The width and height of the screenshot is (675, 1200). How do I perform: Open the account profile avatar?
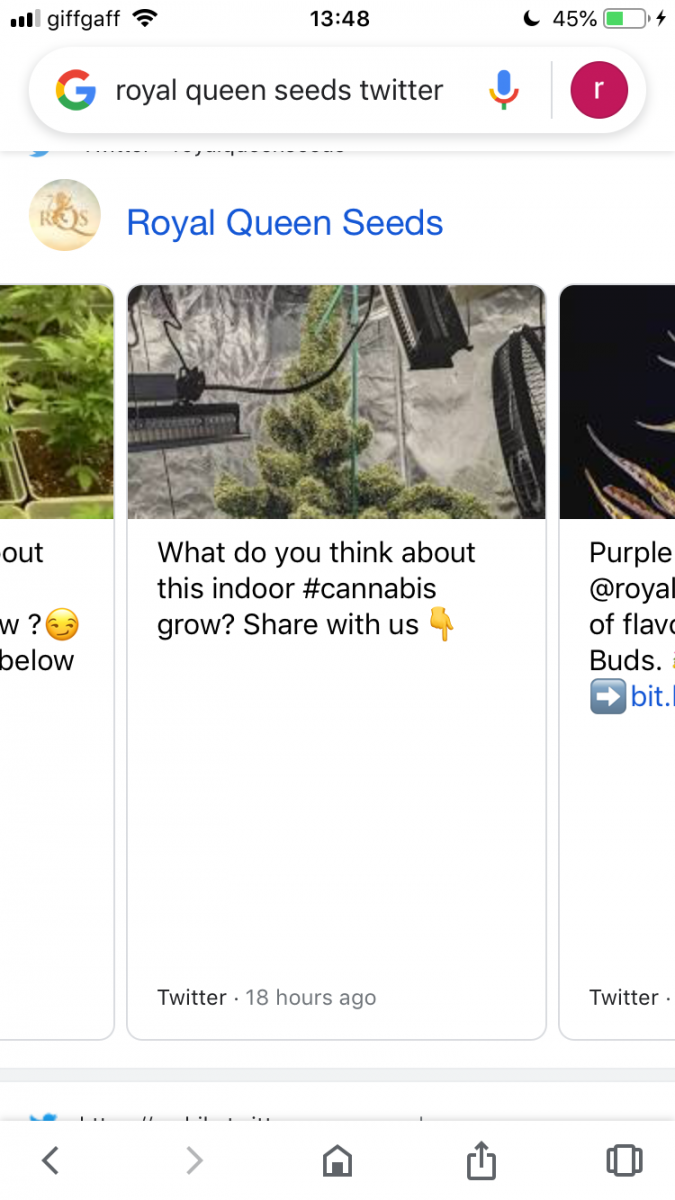click(x=598, y=91)
